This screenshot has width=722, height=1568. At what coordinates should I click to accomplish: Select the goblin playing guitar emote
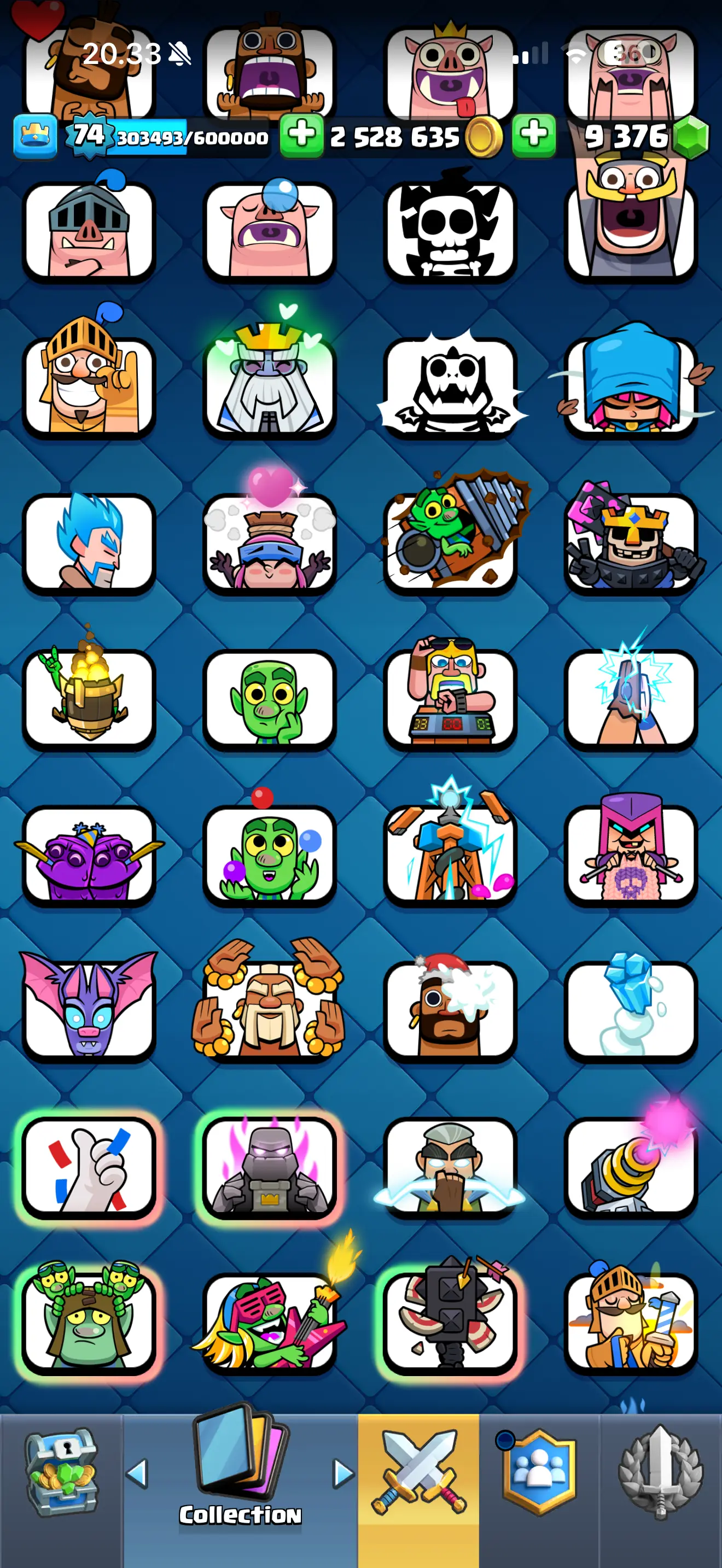coord(270,1321)
